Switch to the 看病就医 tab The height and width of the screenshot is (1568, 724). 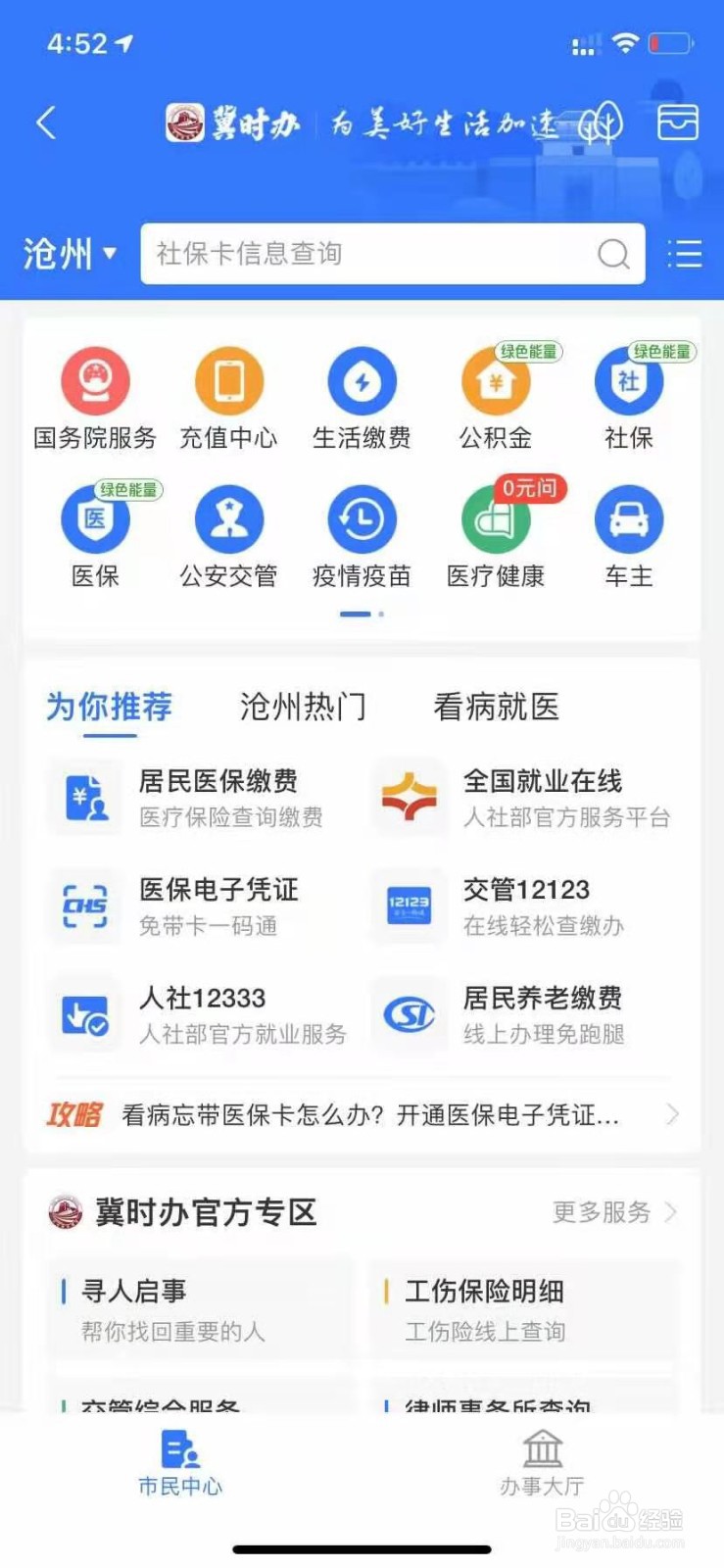click(x=495, y=706)
